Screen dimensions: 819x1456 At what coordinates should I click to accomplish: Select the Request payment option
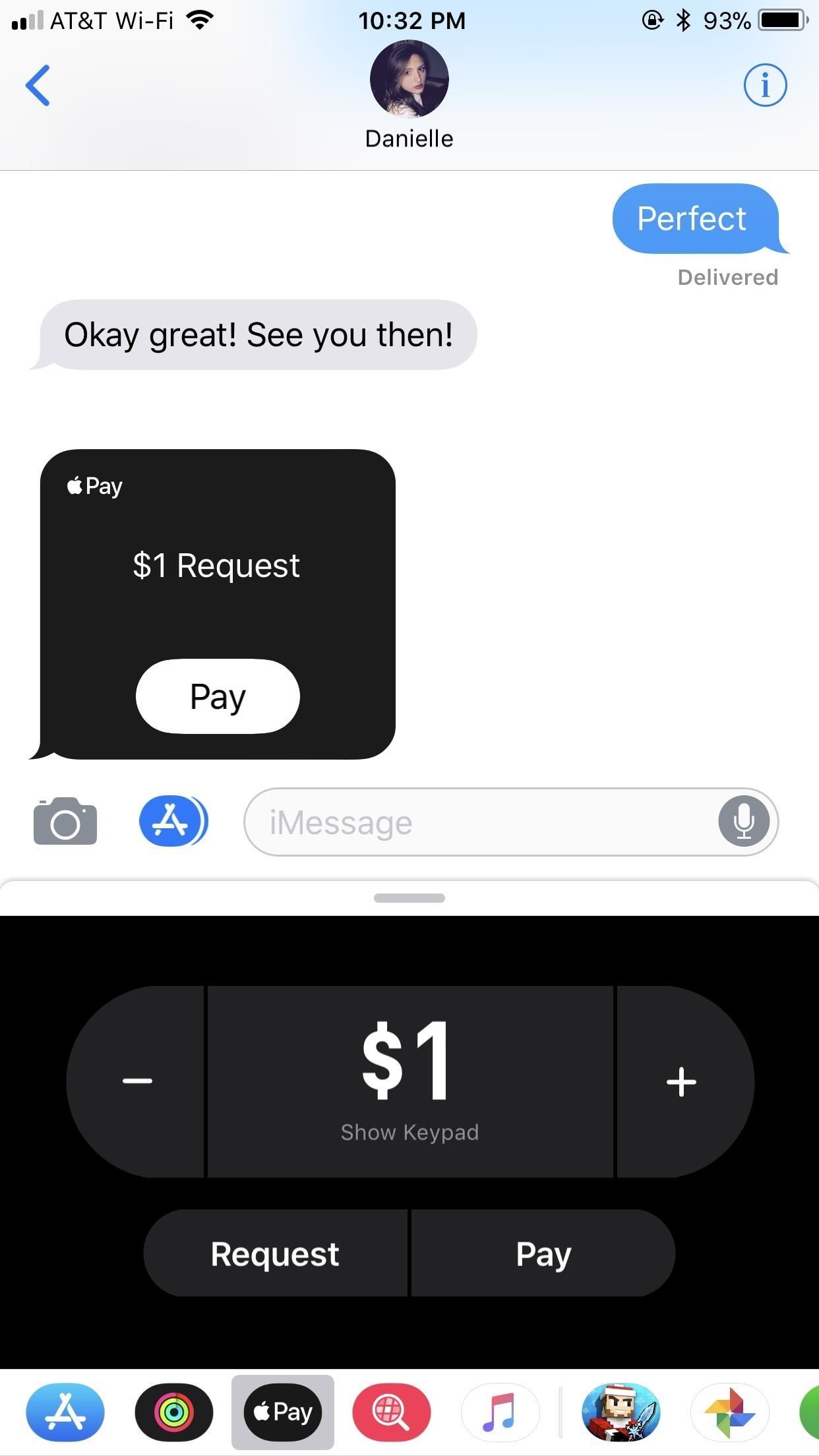click(x=275, y=1253)
